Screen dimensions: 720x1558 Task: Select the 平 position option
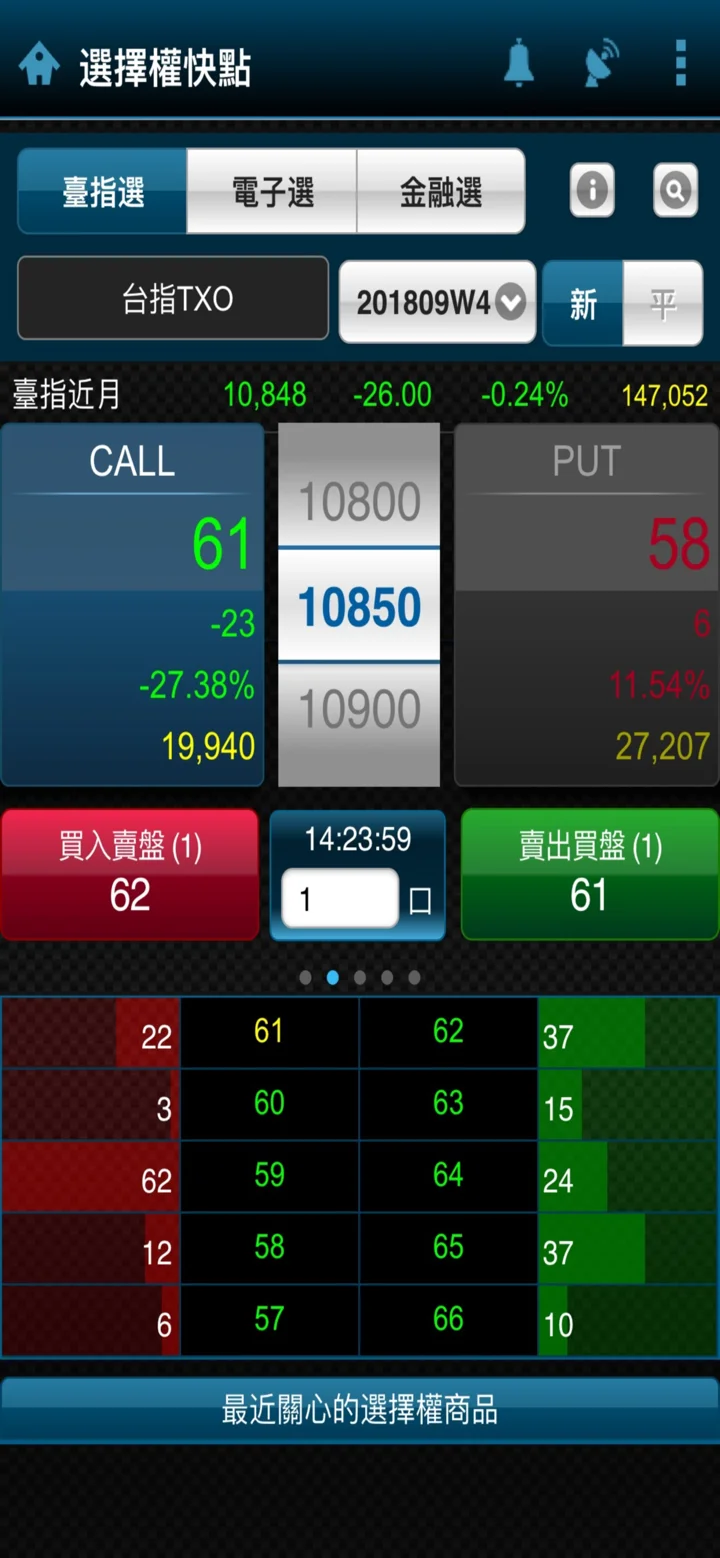tap(662, 303)
